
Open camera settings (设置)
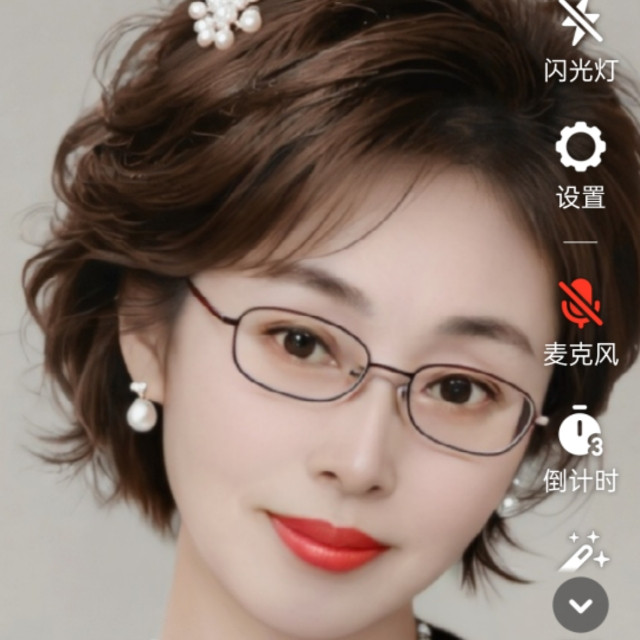pos(581,149)
